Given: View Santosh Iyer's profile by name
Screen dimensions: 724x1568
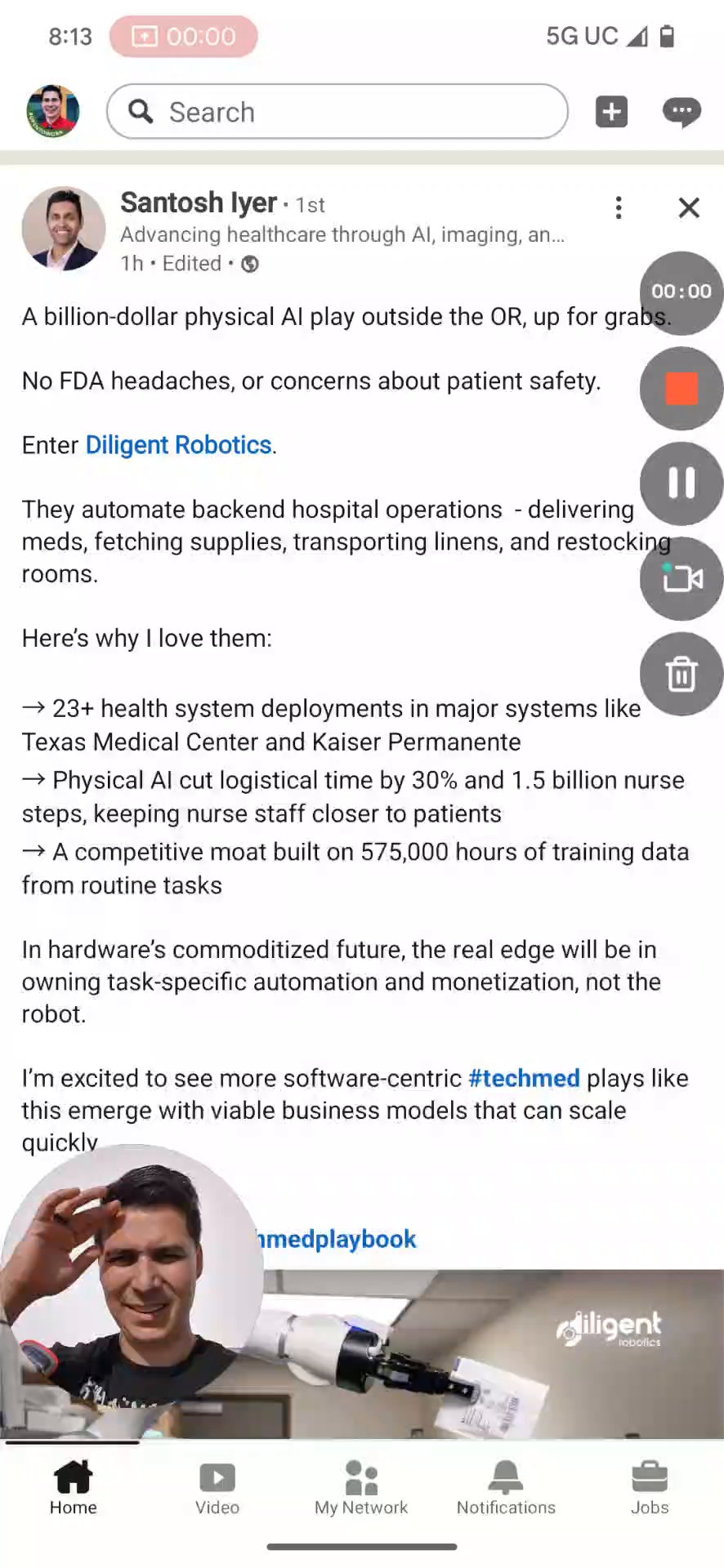Looking at the screenshot, I should pyautogui.click(x=199, y=203).
